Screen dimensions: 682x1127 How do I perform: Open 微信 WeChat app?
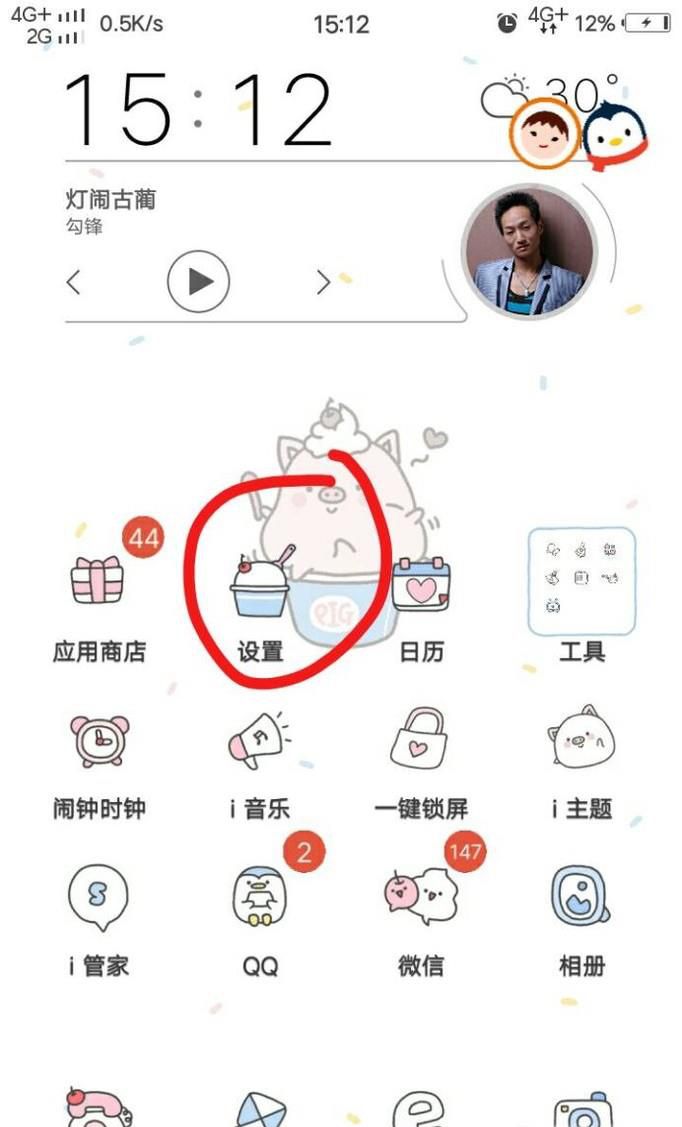tap(421, 898)
